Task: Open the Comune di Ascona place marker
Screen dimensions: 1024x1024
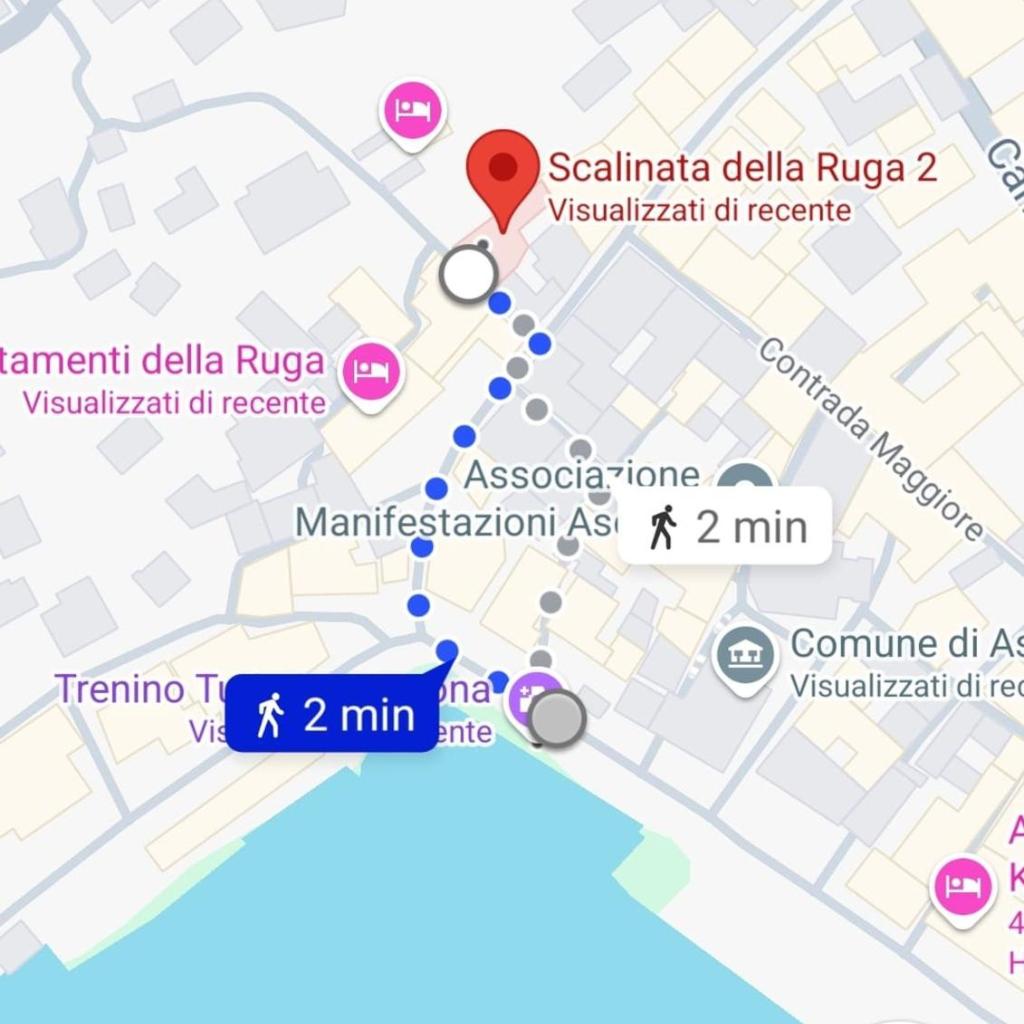Action: click(746, 654)
